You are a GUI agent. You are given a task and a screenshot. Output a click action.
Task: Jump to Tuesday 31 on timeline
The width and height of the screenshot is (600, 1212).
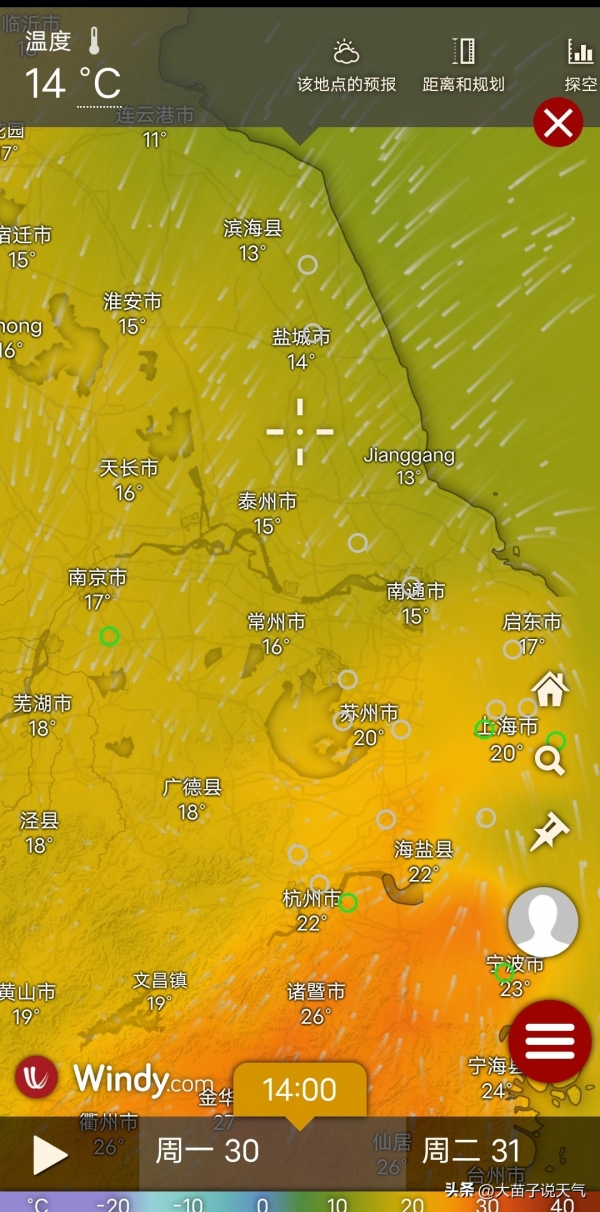click(x=471, y=1151)
